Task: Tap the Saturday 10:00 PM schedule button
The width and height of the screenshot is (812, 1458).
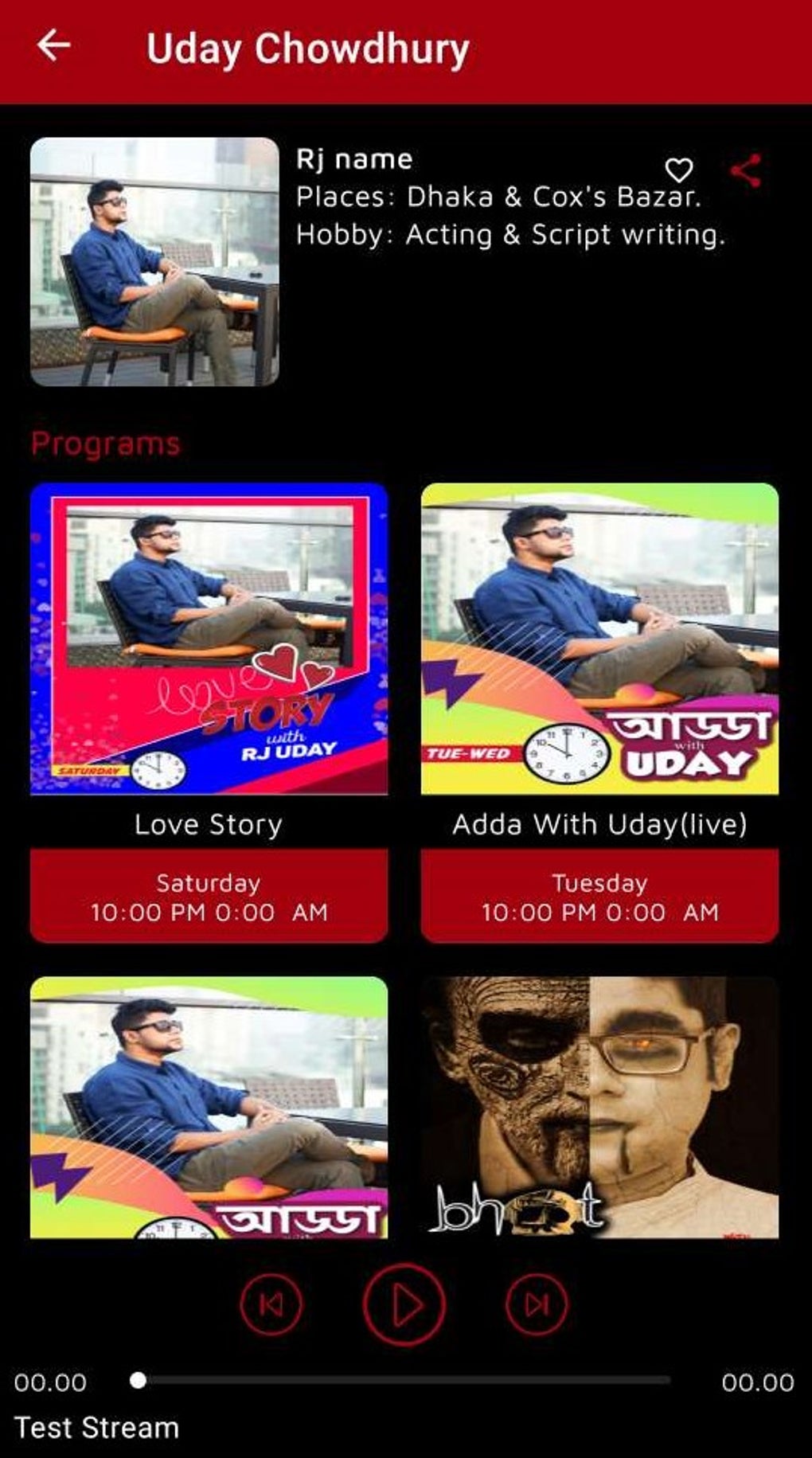Action: click(x=209, y=896)
